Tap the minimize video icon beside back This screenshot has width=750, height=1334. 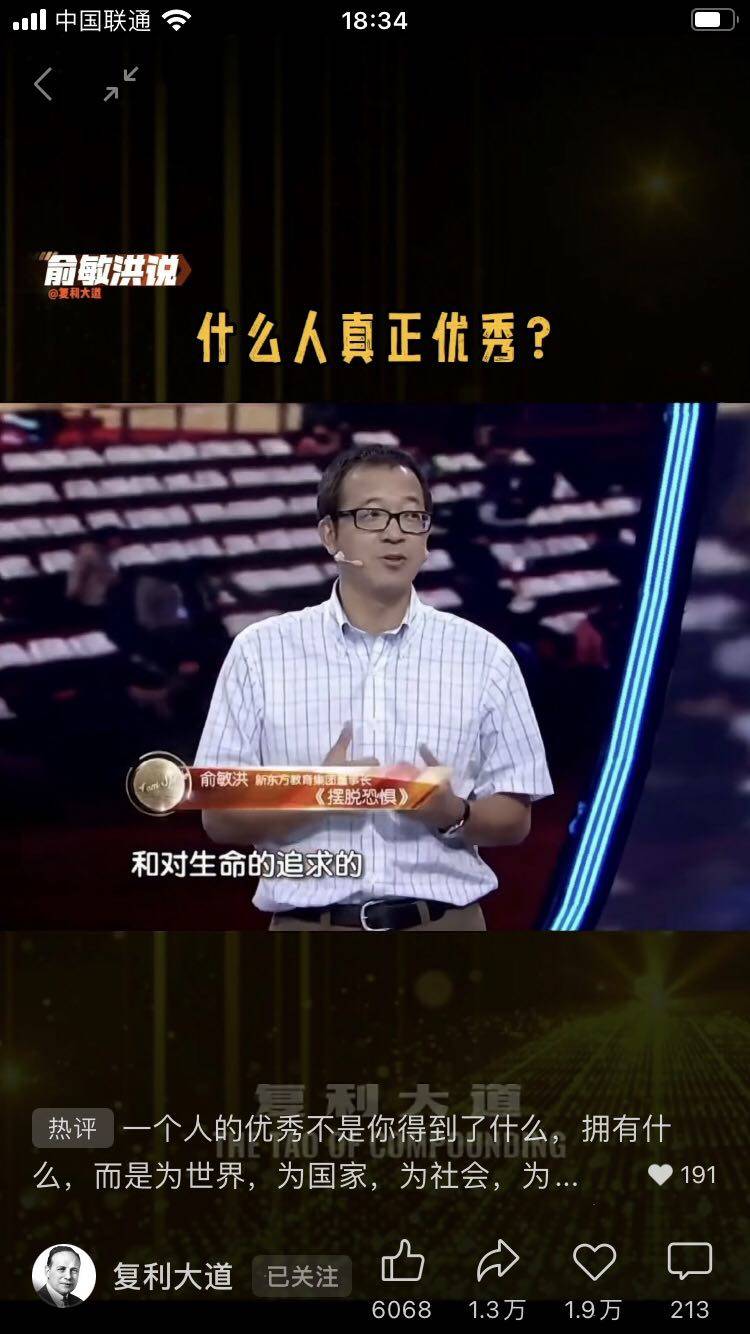[121, 85]
